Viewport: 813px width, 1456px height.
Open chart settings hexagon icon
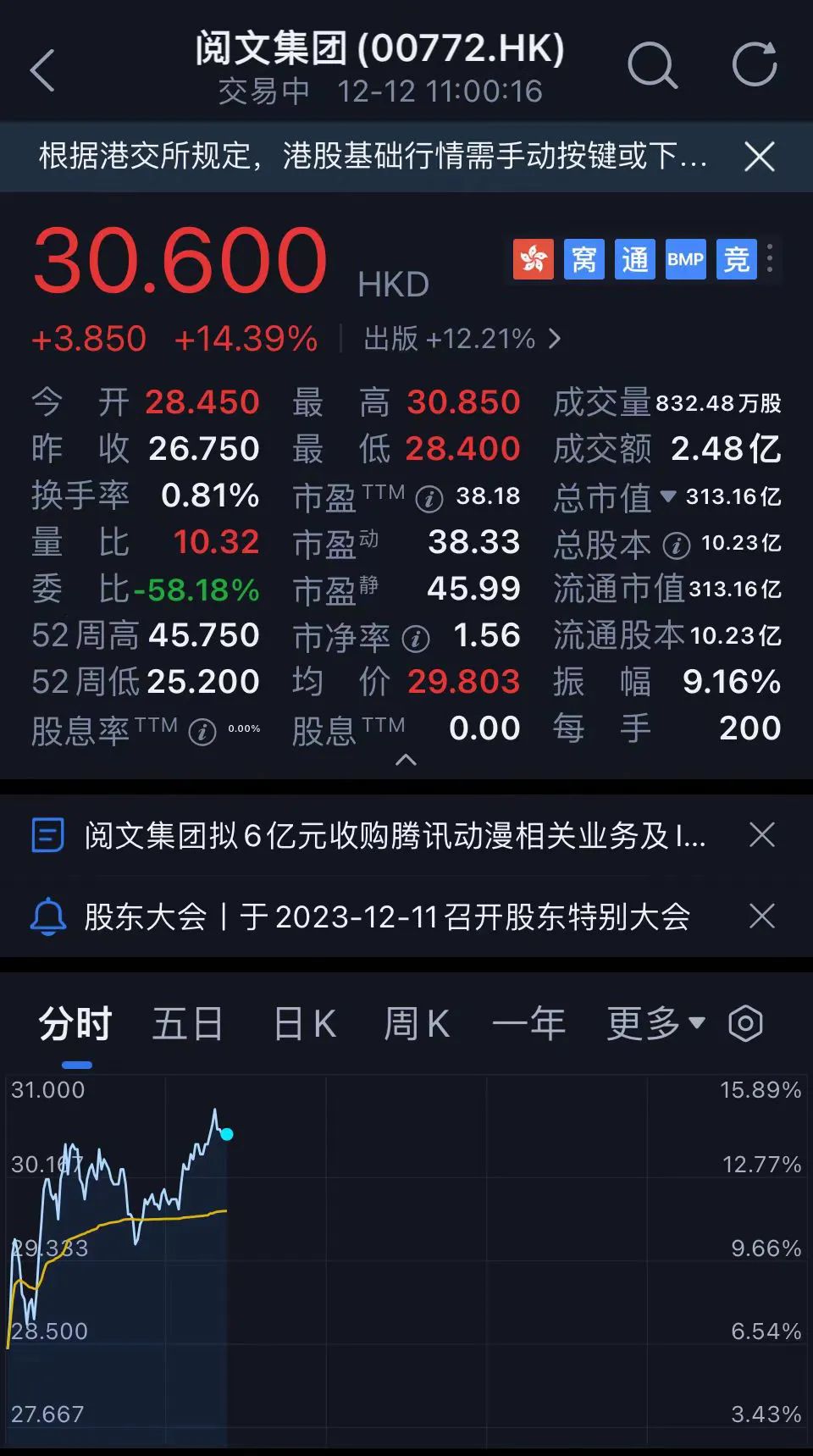pos(745,1024)
